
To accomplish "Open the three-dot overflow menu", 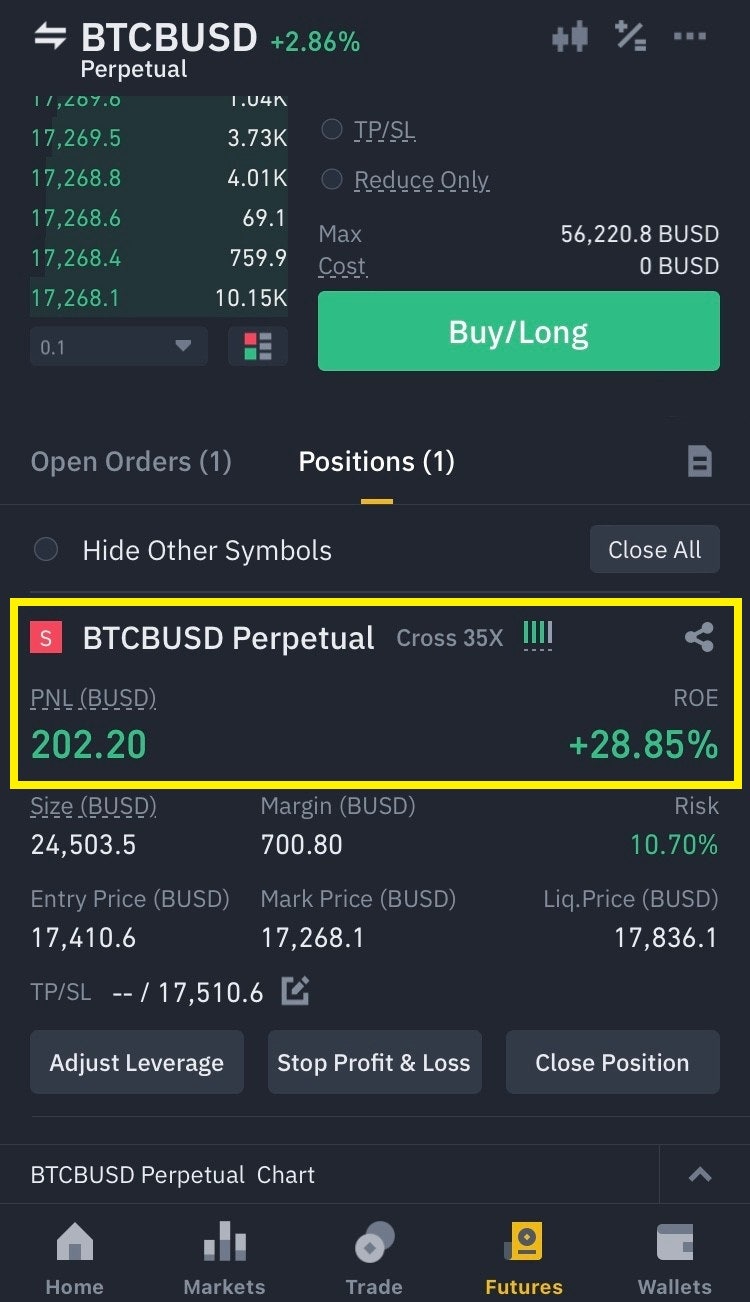I will 690,37.
